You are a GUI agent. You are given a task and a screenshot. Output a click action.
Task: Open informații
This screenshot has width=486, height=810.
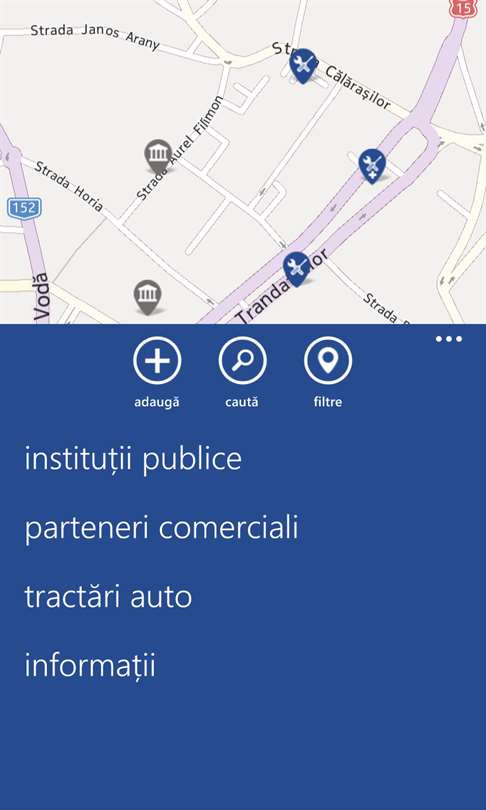click(x=90, y=665)
